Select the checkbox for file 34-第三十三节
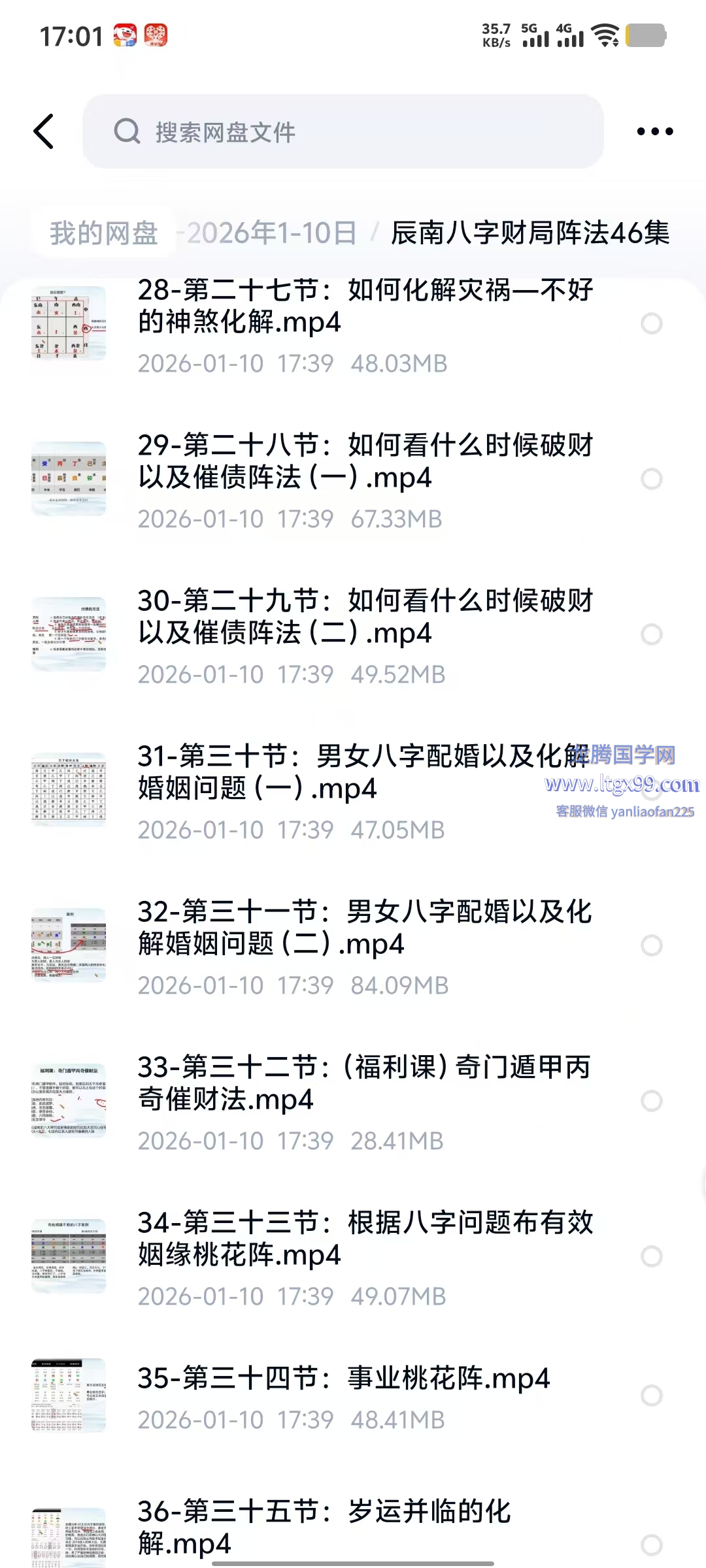Viewport: 706px width, 1568px height. coord(651,1256)
